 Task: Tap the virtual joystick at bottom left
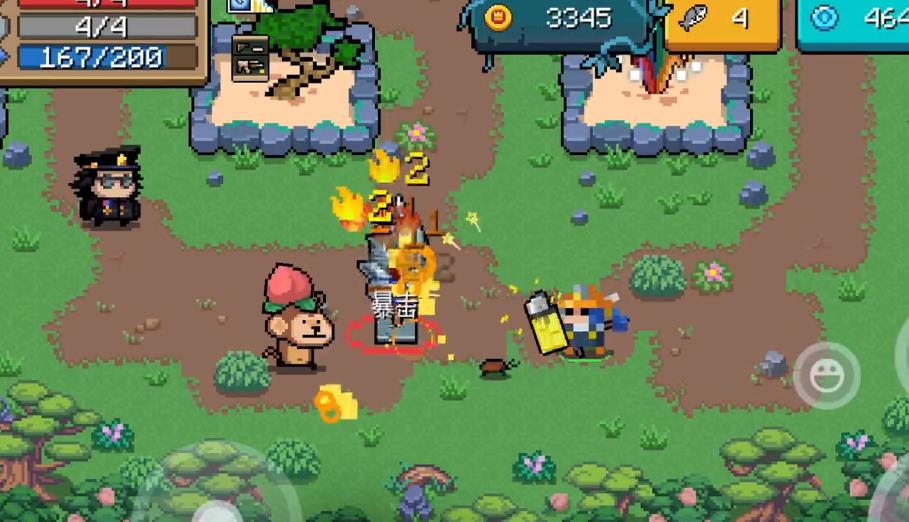click(213, 497)
